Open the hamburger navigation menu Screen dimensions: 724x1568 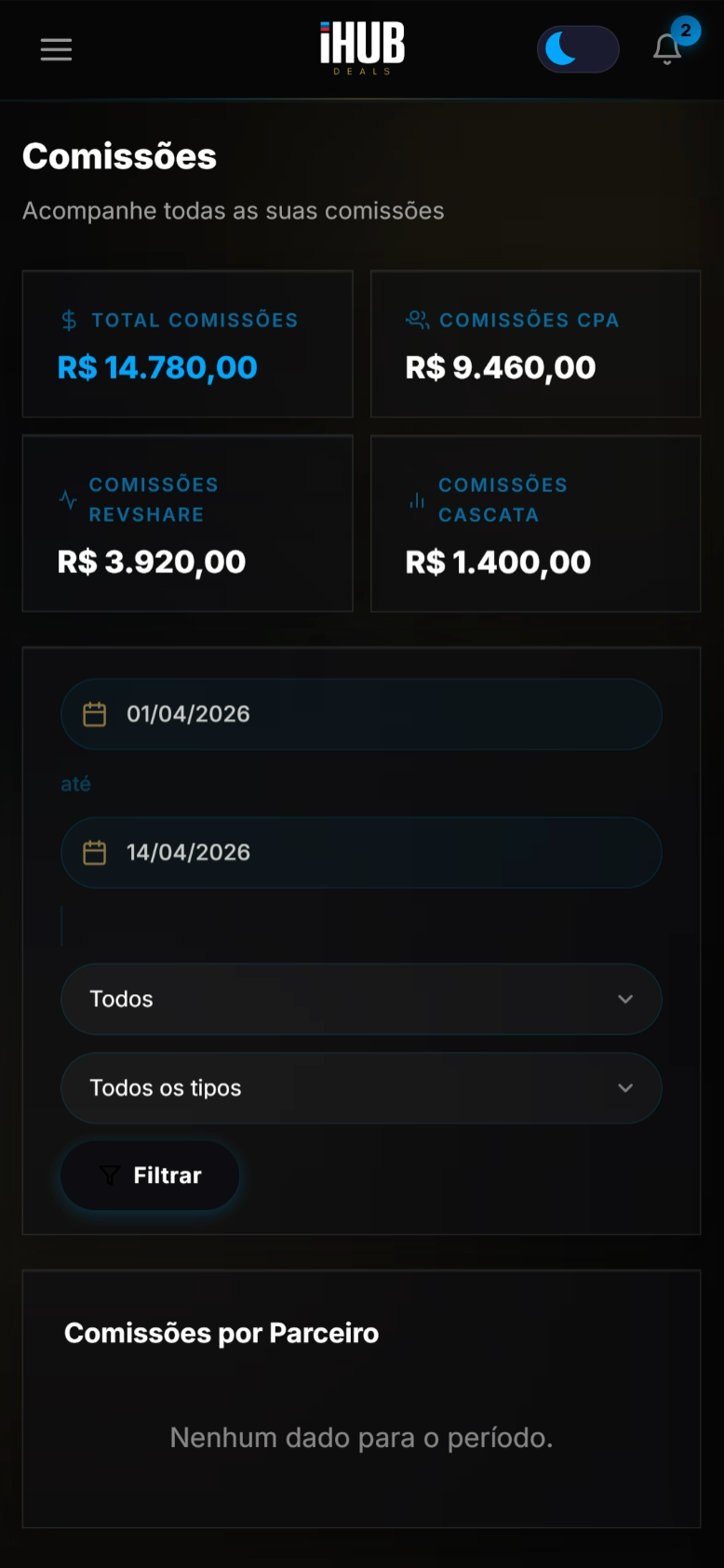click(56, 49)
